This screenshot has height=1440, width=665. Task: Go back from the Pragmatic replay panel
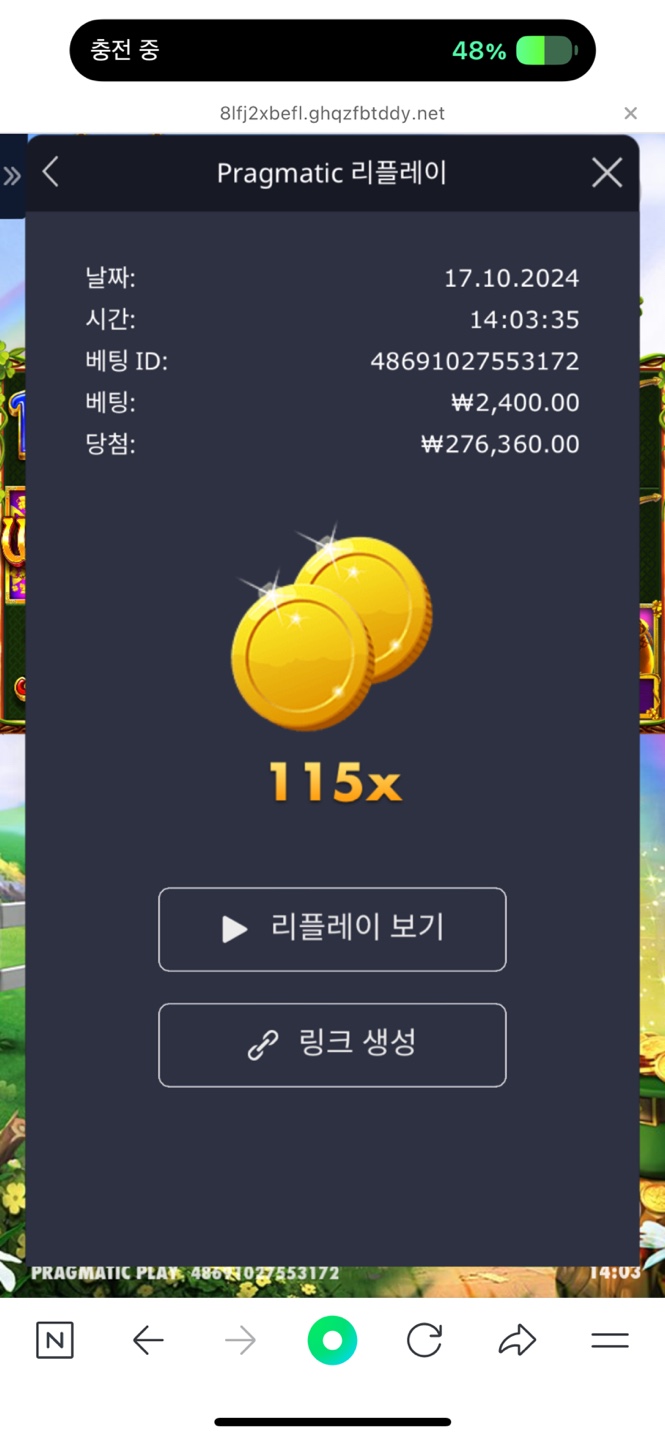51,173
